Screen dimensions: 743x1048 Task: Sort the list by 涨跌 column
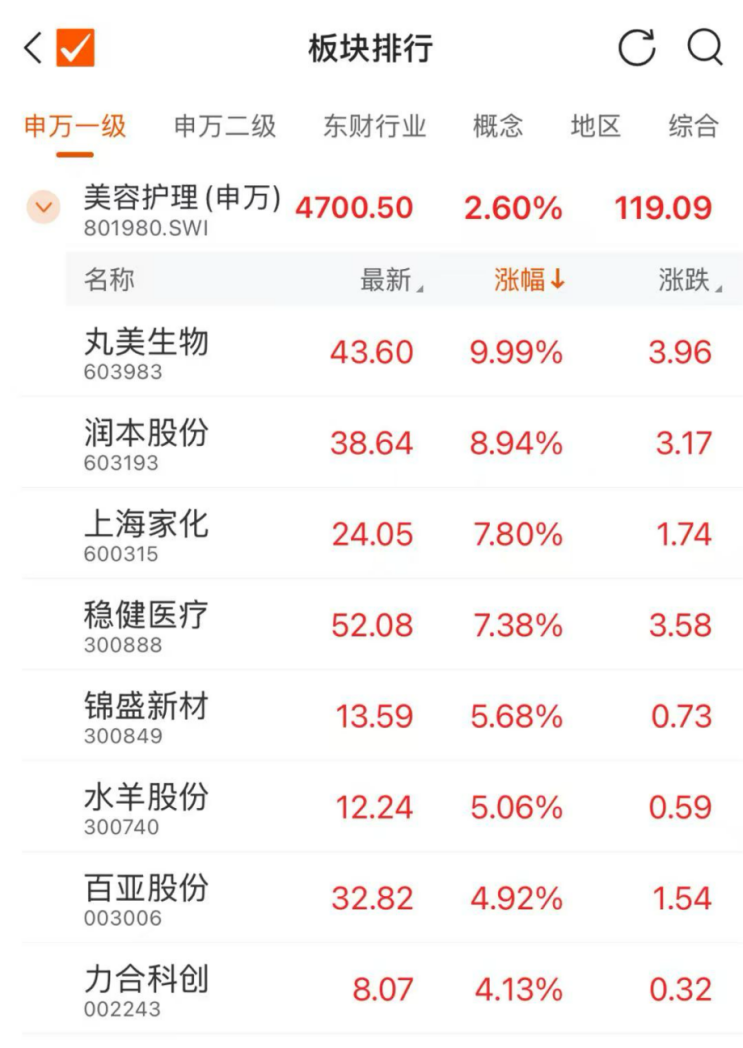click(689, 281)
